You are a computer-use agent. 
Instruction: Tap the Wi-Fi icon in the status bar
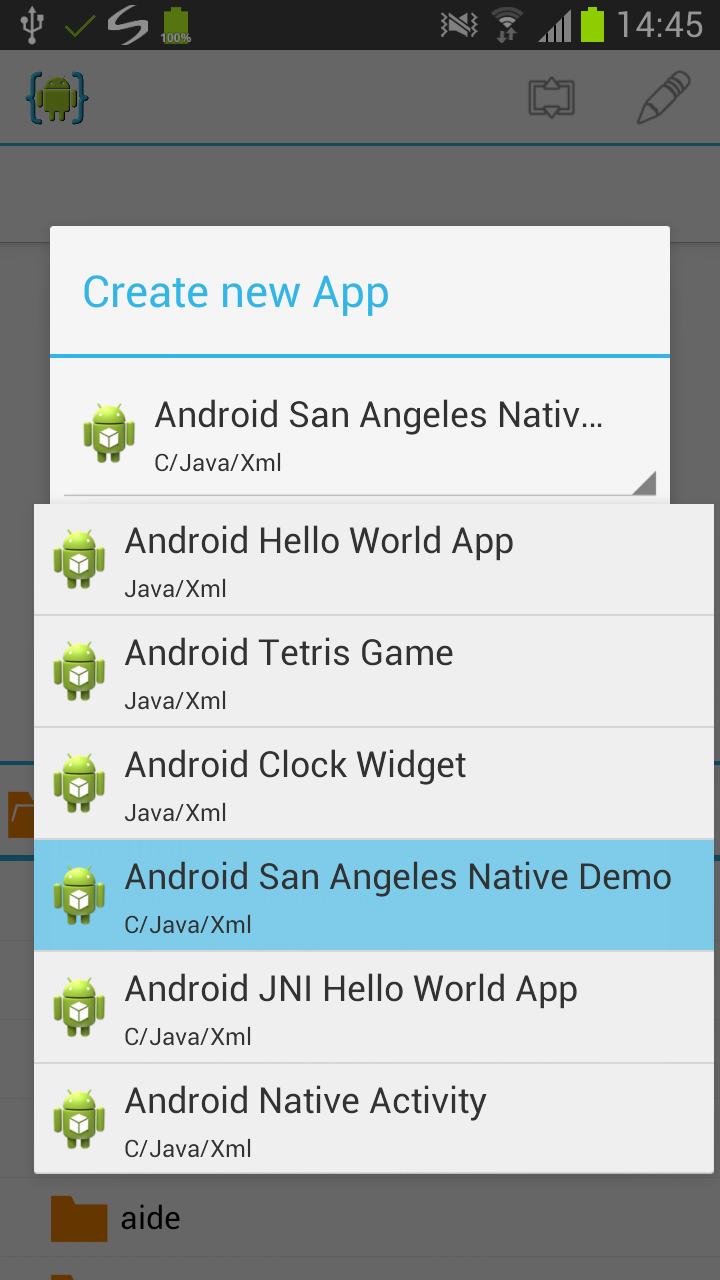coord(505,23)
